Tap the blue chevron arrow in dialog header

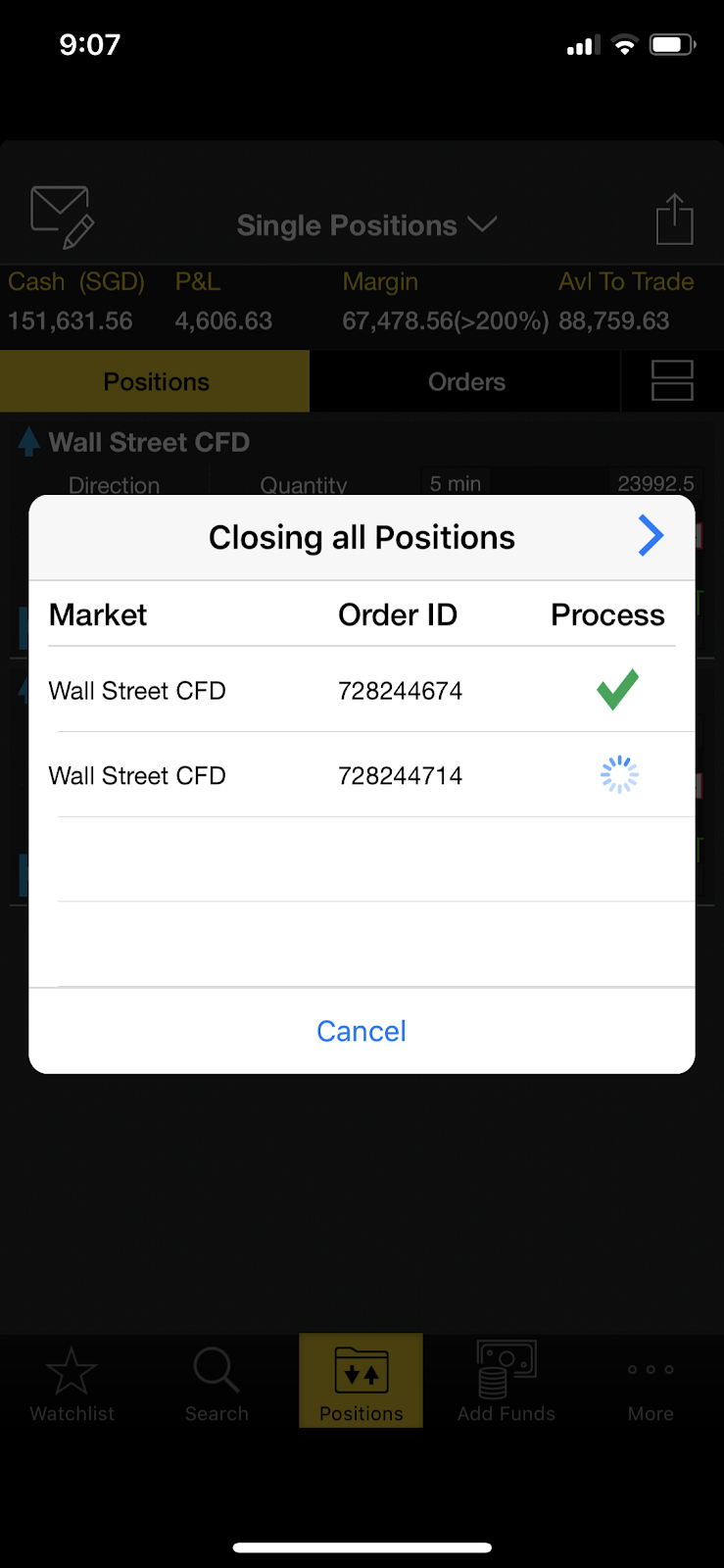pos(651,536)
